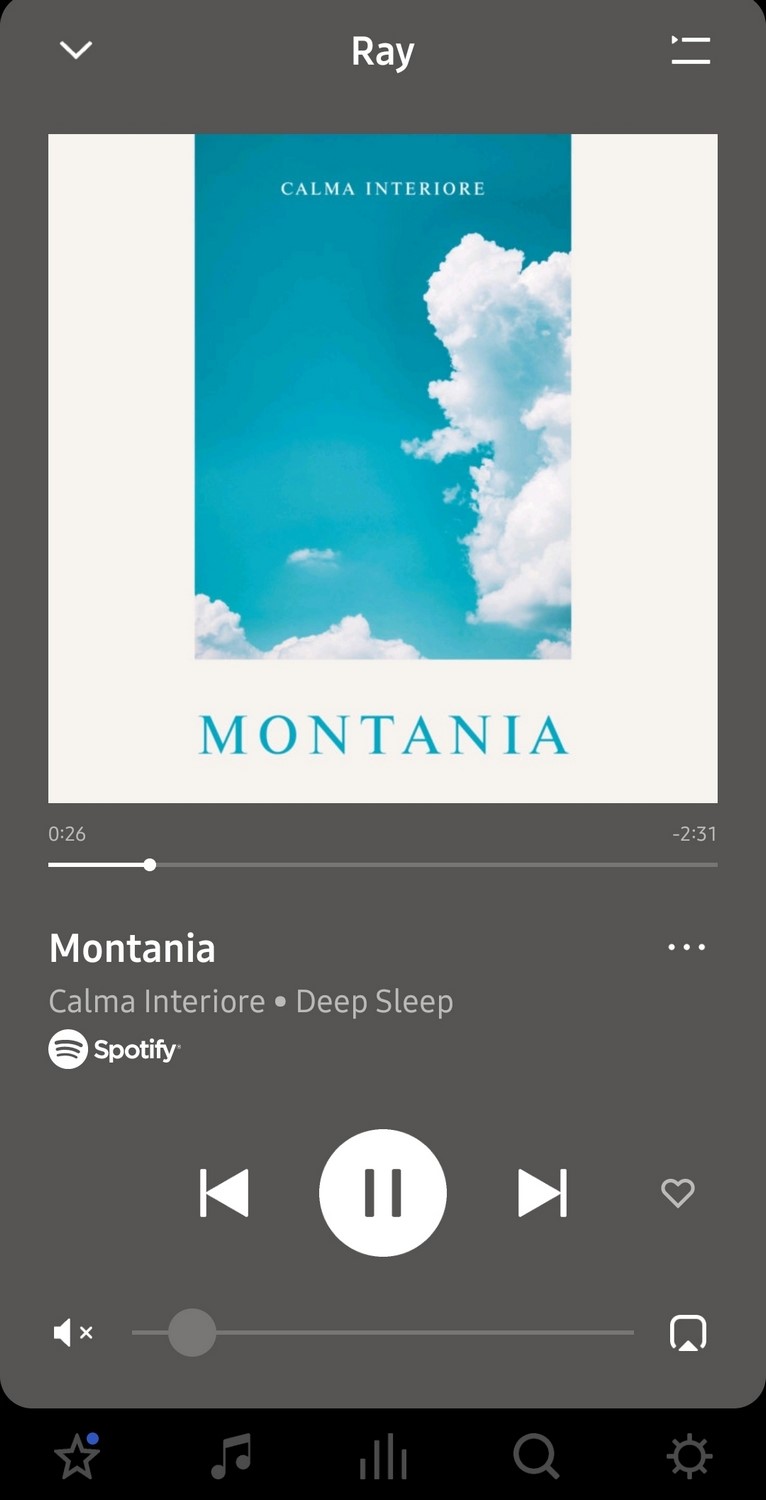Open the three-dot menu for Montania

[687, 947]
